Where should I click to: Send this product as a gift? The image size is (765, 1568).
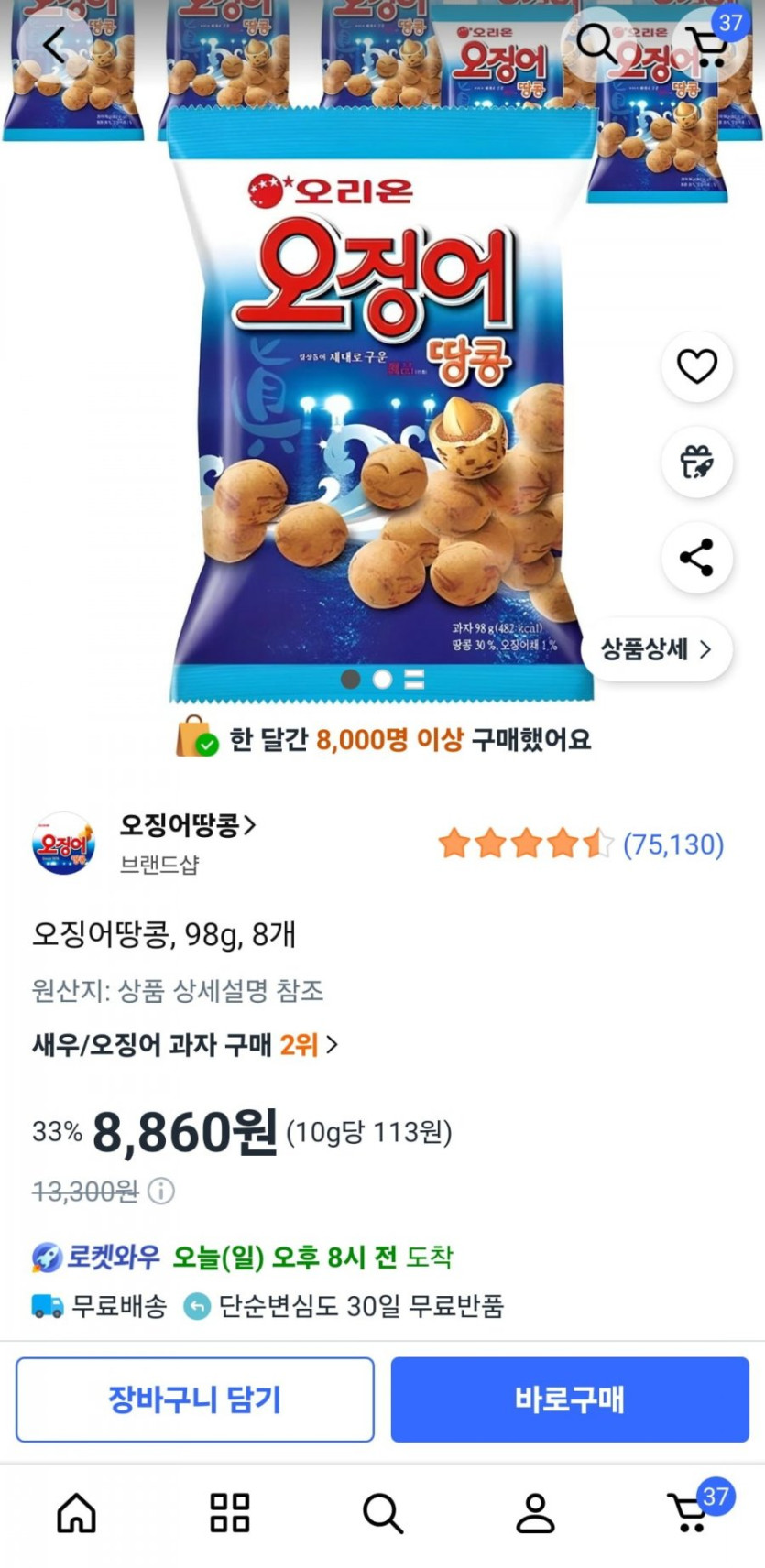[697, 462]
